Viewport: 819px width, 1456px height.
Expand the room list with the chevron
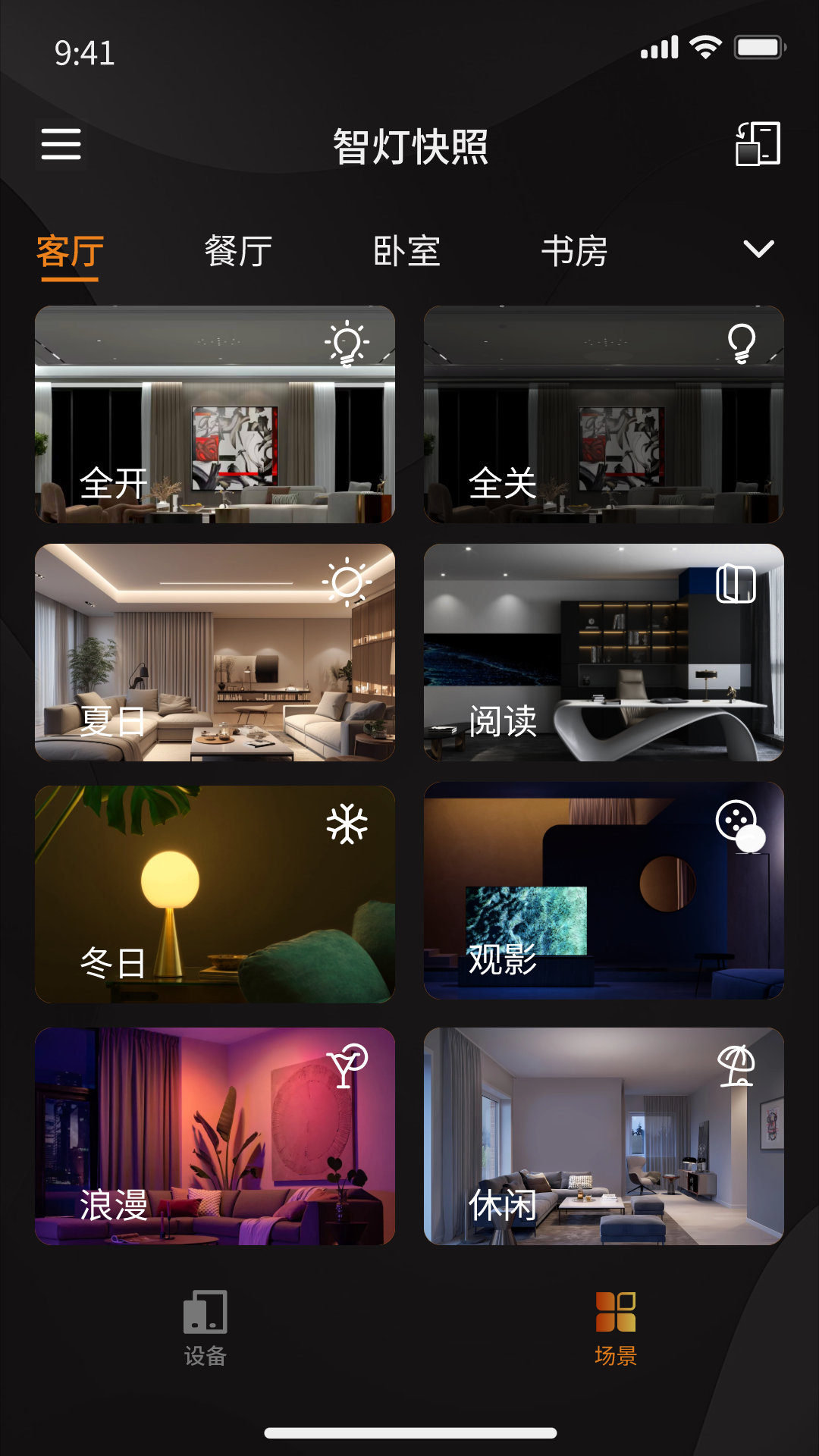758,250
